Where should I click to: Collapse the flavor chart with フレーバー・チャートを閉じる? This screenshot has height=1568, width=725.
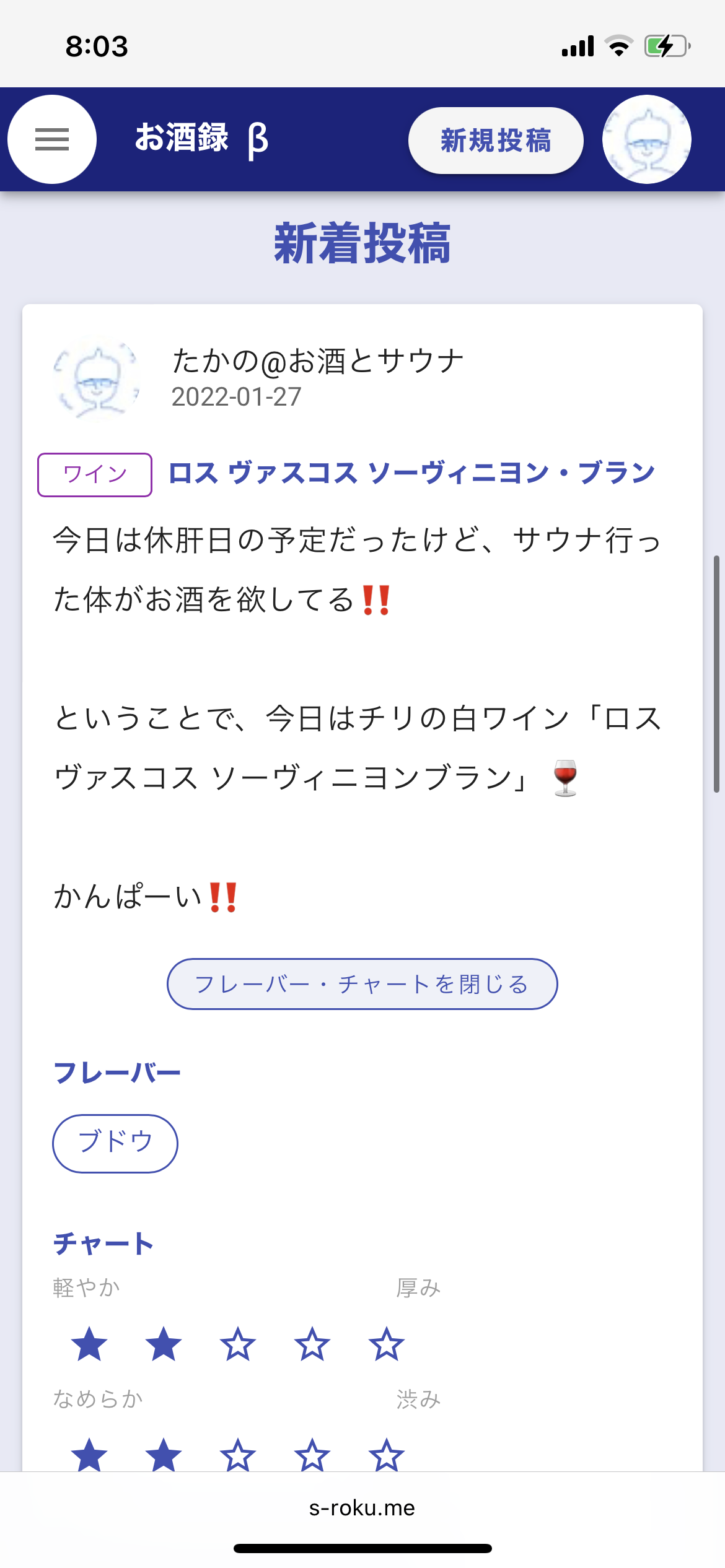tap(362, 983)
